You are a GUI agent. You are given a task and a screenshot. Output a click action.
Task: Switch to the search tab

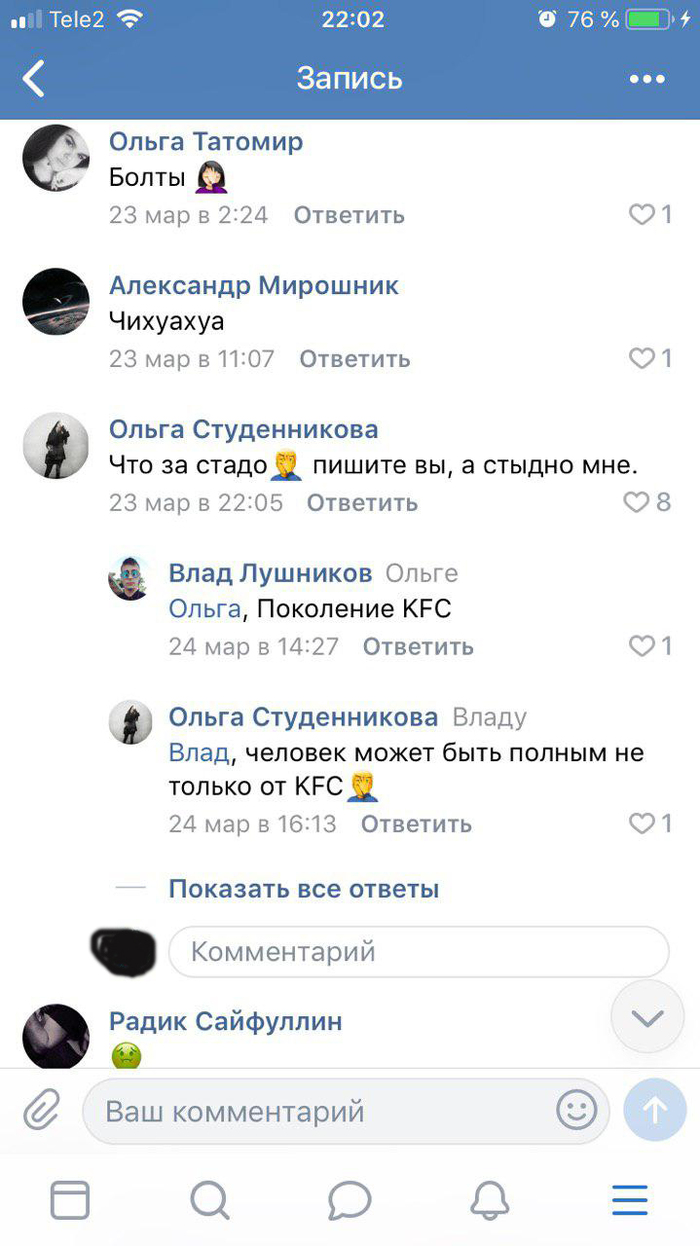point(210,1200)
